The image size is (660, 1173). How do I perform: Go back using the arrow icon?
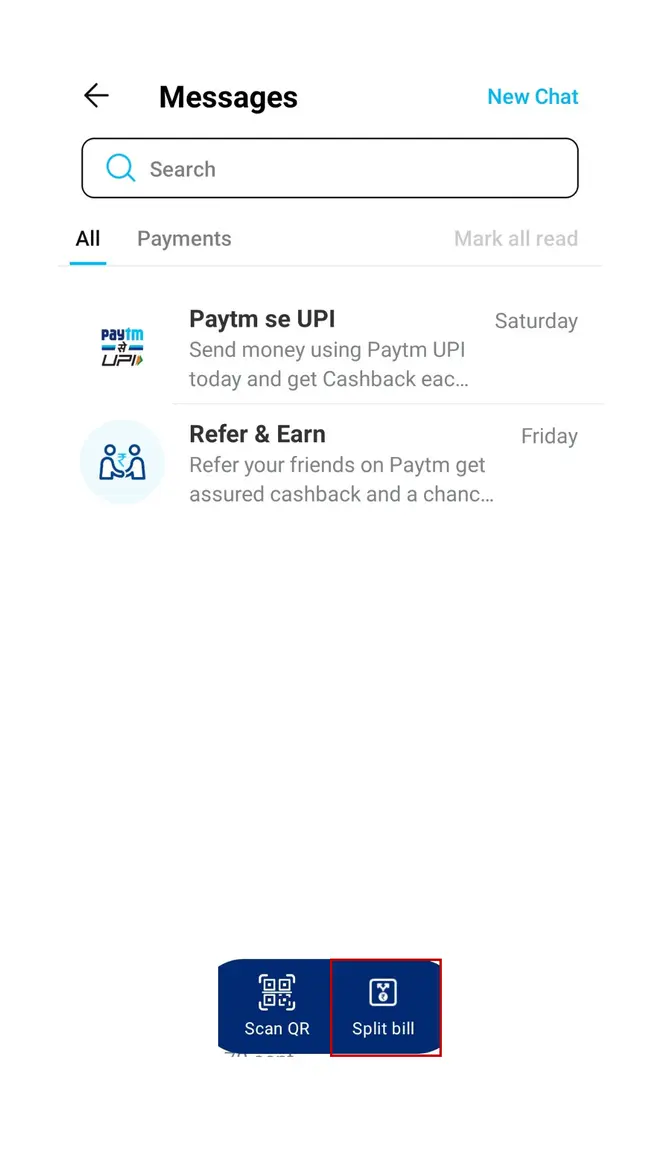pos(96,96)
